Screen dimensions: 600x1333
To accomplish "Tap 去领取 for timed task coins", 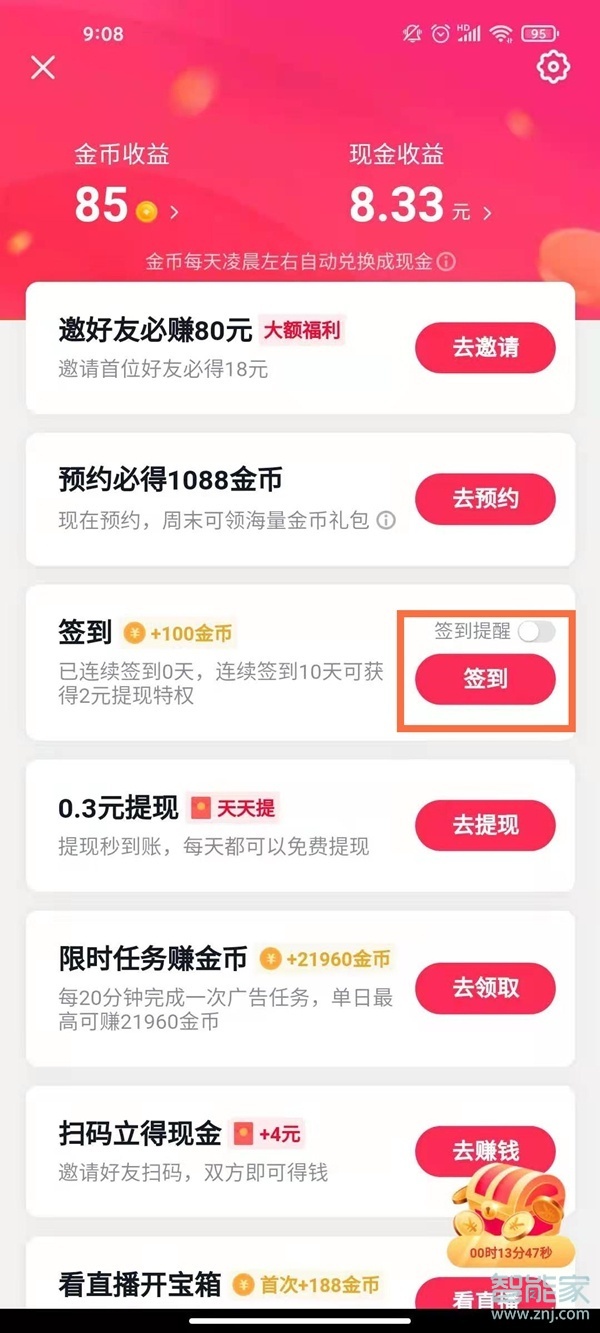I will click(485, 988).
